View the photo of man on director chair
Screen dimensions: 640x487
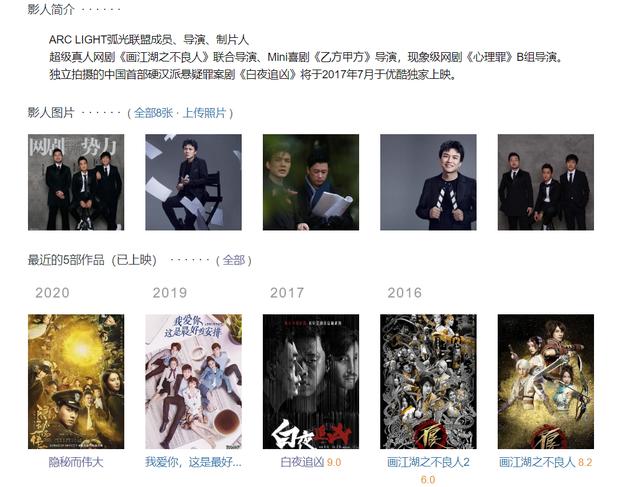[x=193, y=182]
